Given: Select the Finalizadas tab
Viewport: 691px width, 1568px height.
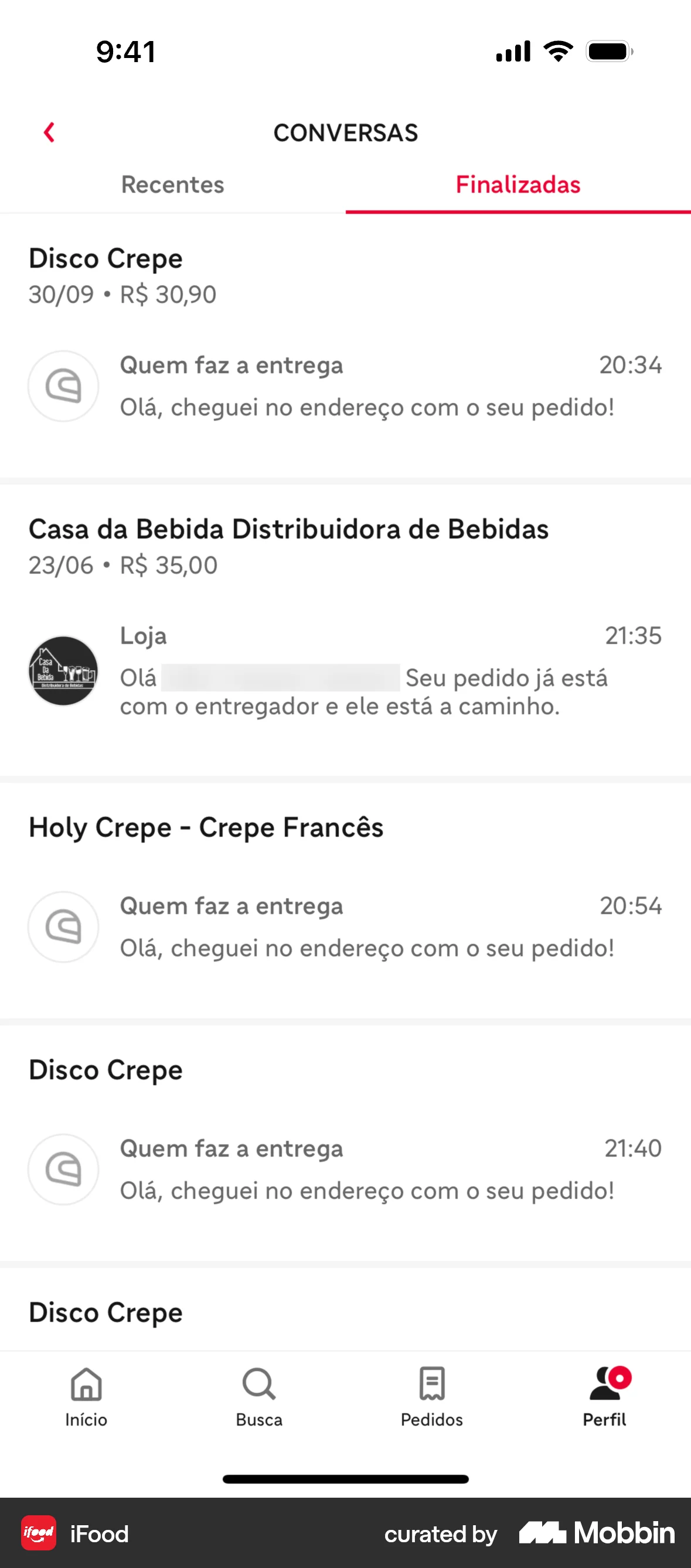Looking at the screenshot, I should coord(518,184).
